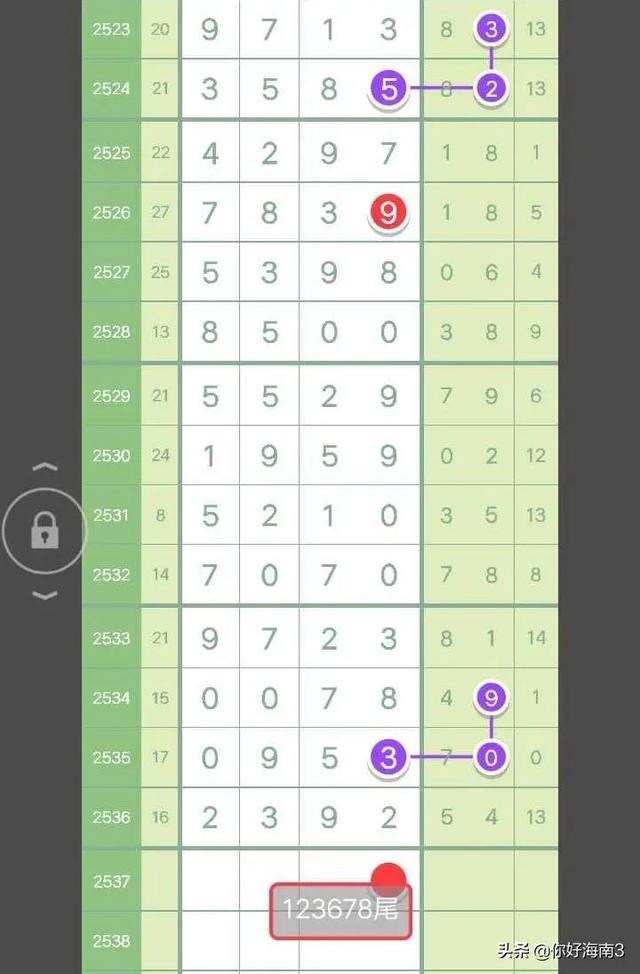Tap the up chevron above the lock
This screenshot has width=640, height=974.
click(x=45, y=467)
